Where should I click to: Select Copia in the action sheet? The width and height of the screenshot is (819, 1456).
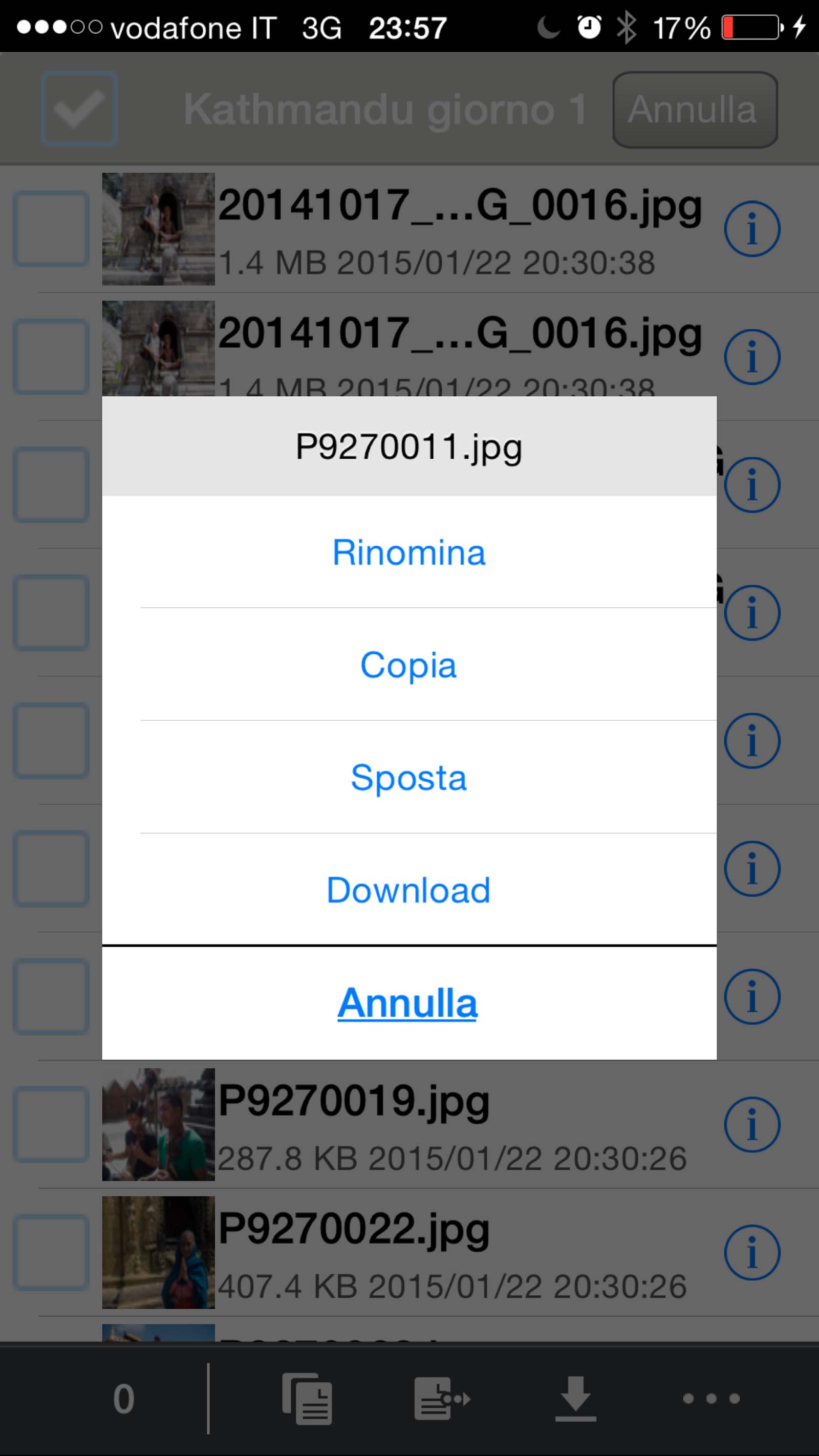(408, 665)
